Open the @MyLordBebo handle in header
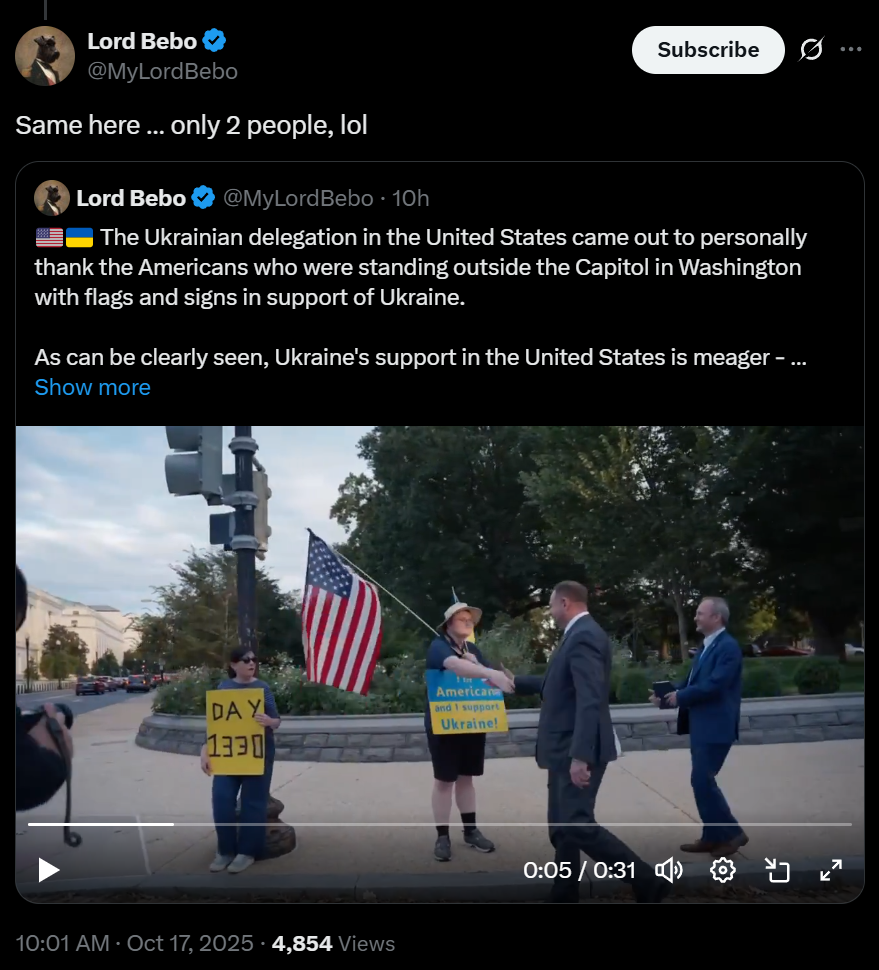The width and height of the screenshot is (879, 970). pos(163,71)
